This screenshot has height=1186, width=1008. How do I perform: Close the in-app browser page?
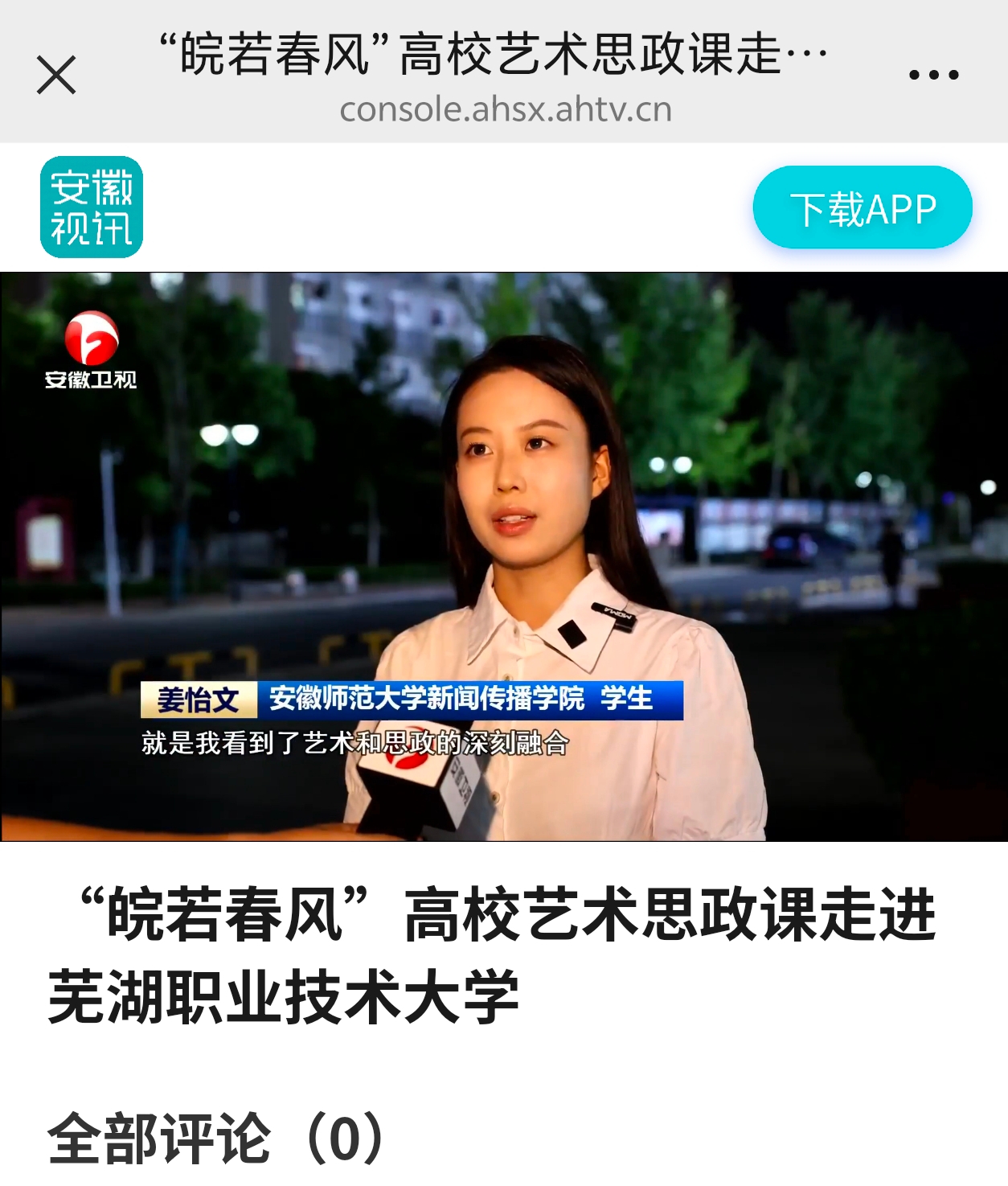click(56, 75)
